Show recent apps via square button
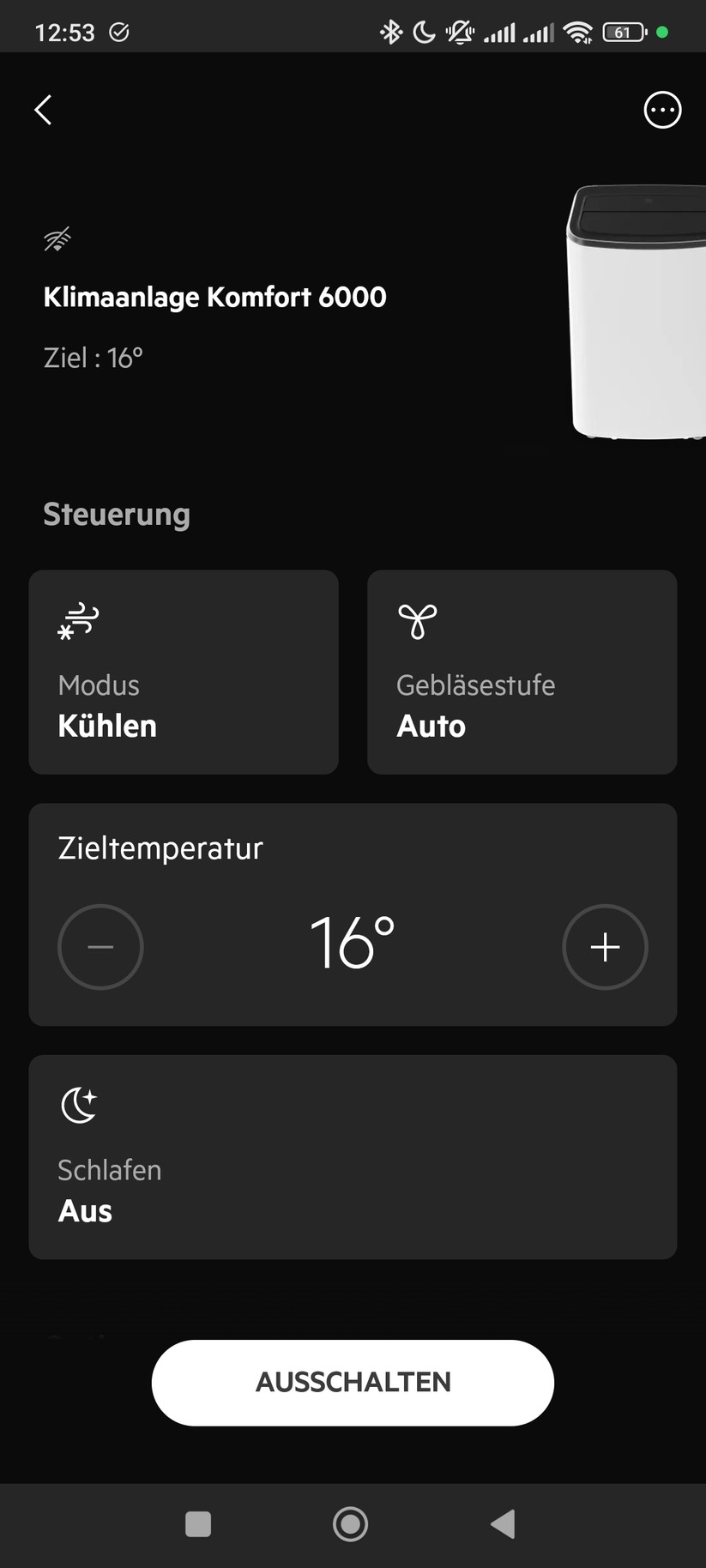 [198, 1524]
